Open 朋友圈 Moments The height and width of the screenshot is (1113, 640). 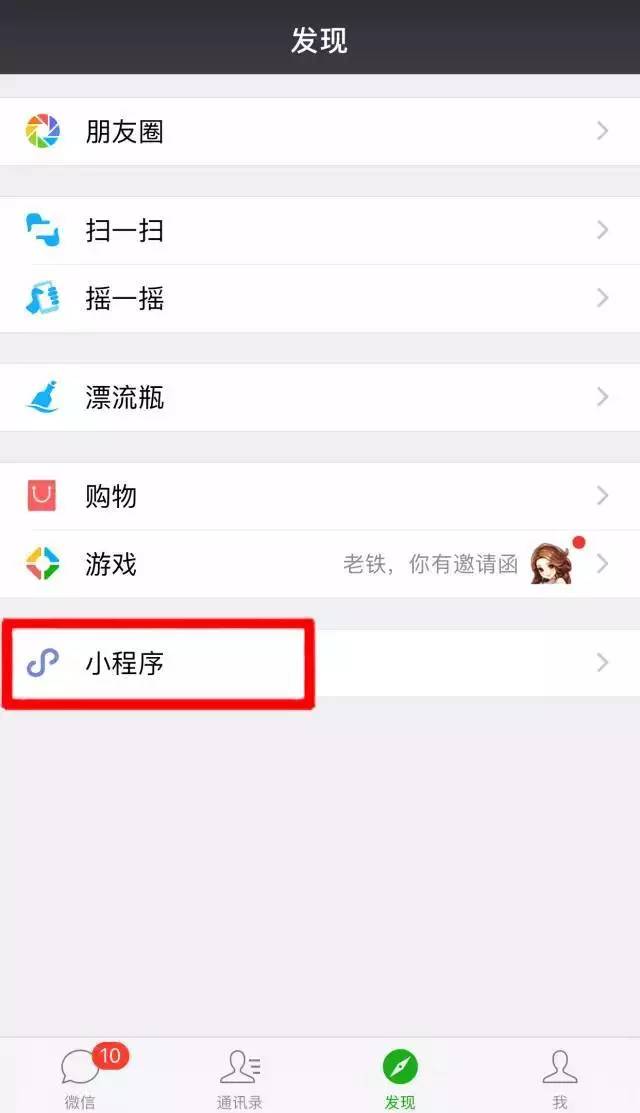320,131
